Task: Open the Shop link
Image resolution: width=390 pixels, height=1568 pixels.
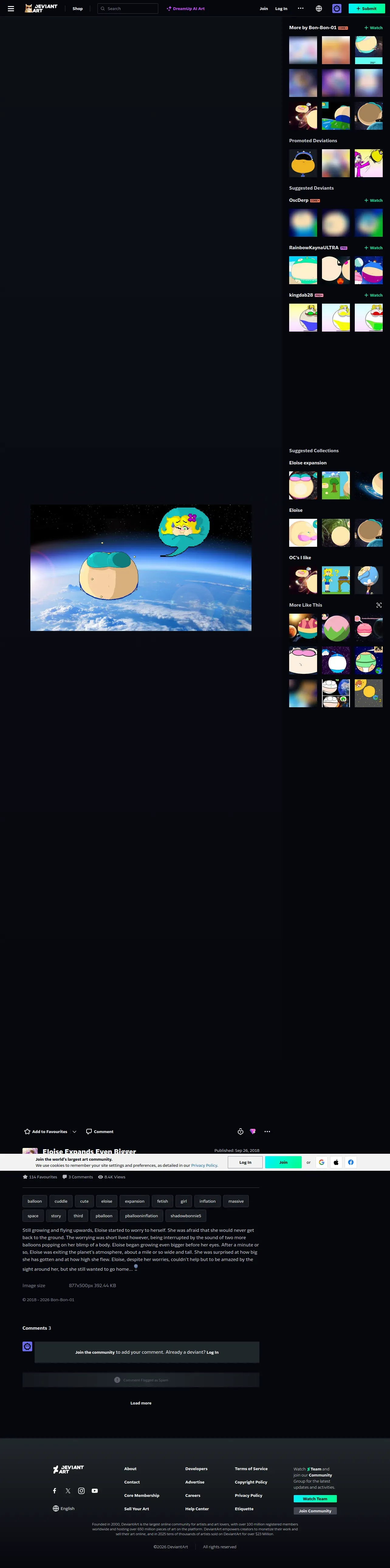Action: coord(78,9)
